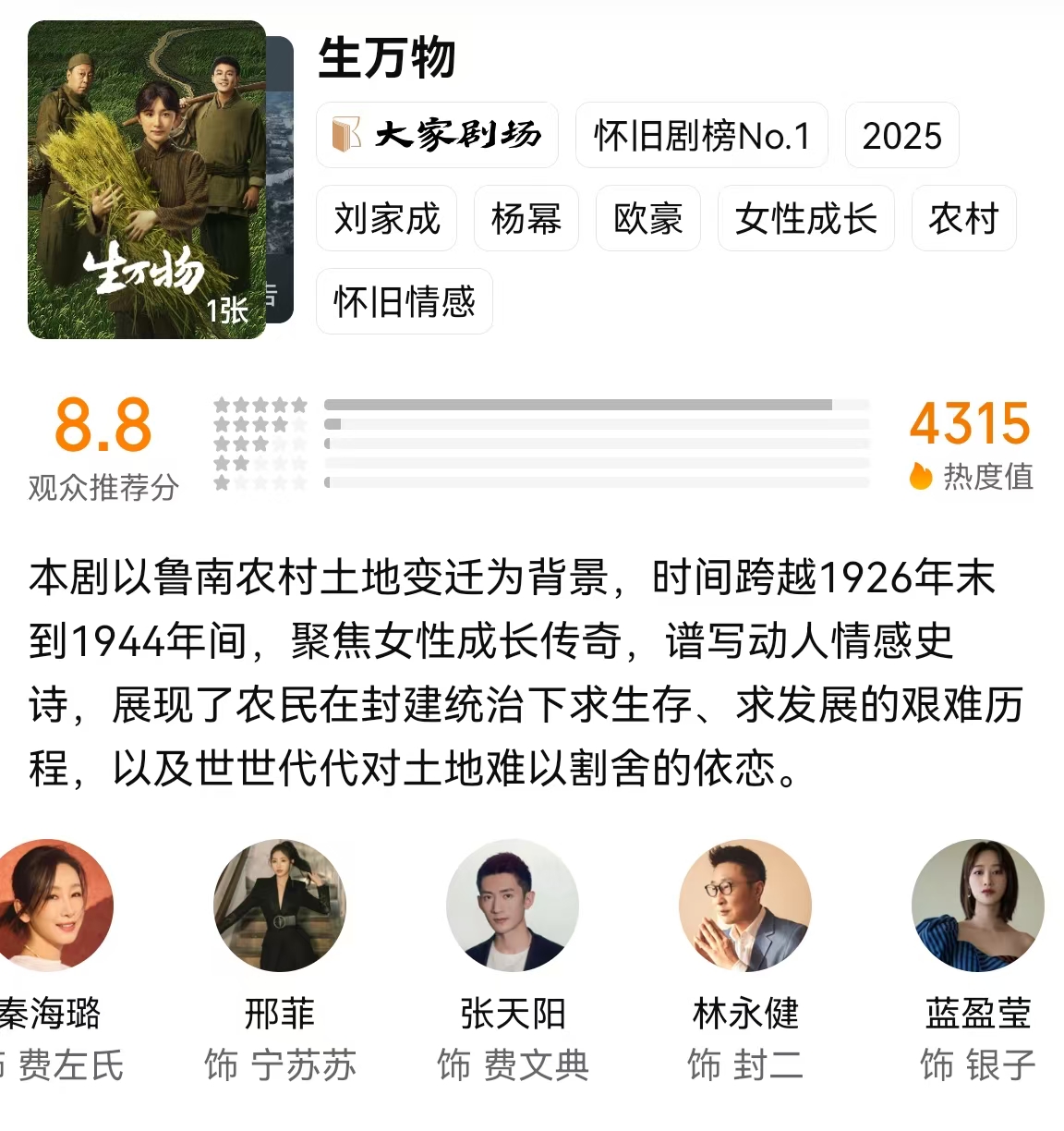Screen dimensions: 1064x1131
Task: View 蓝盈莹's actor profile
Action: coord(978,906)
